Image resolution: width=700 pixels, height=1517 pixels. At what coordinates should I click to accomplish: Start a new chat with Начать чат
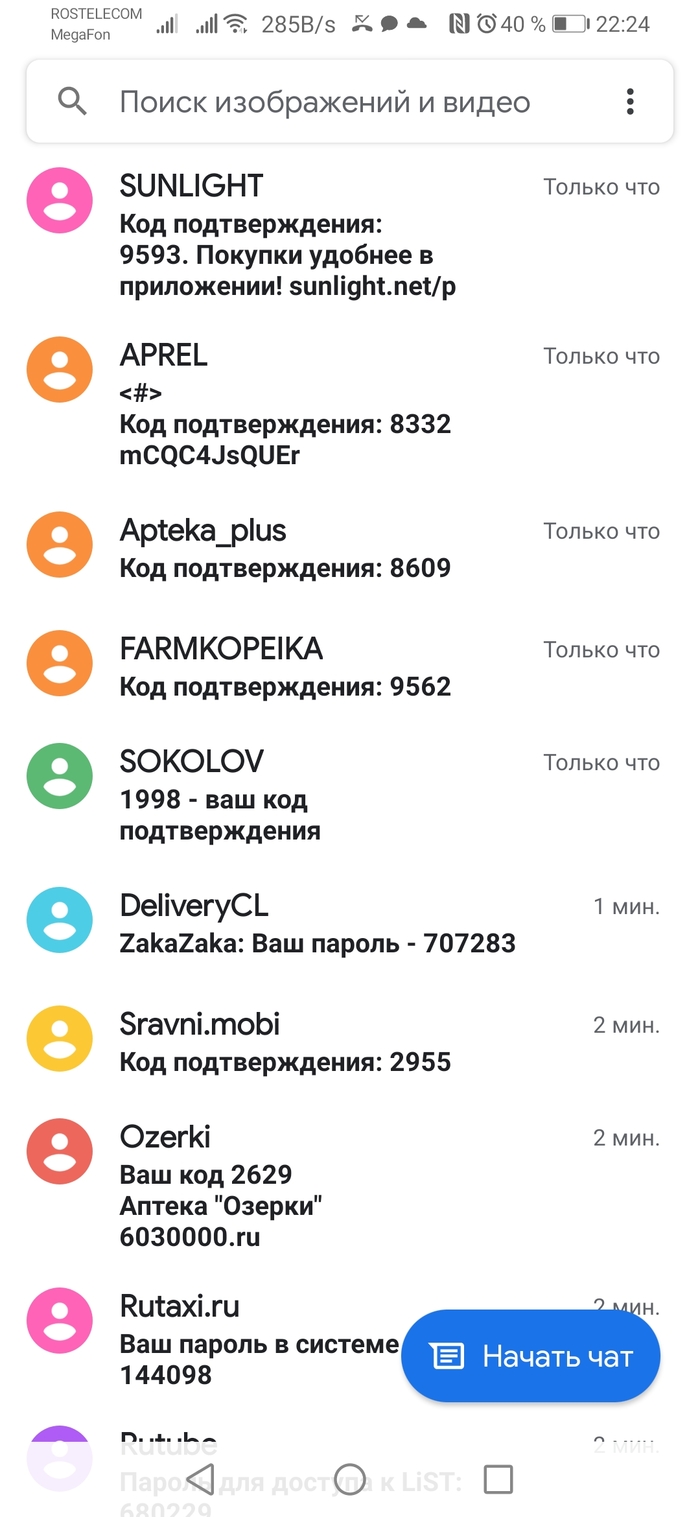pyautogui.click(x=531, y=1356)
